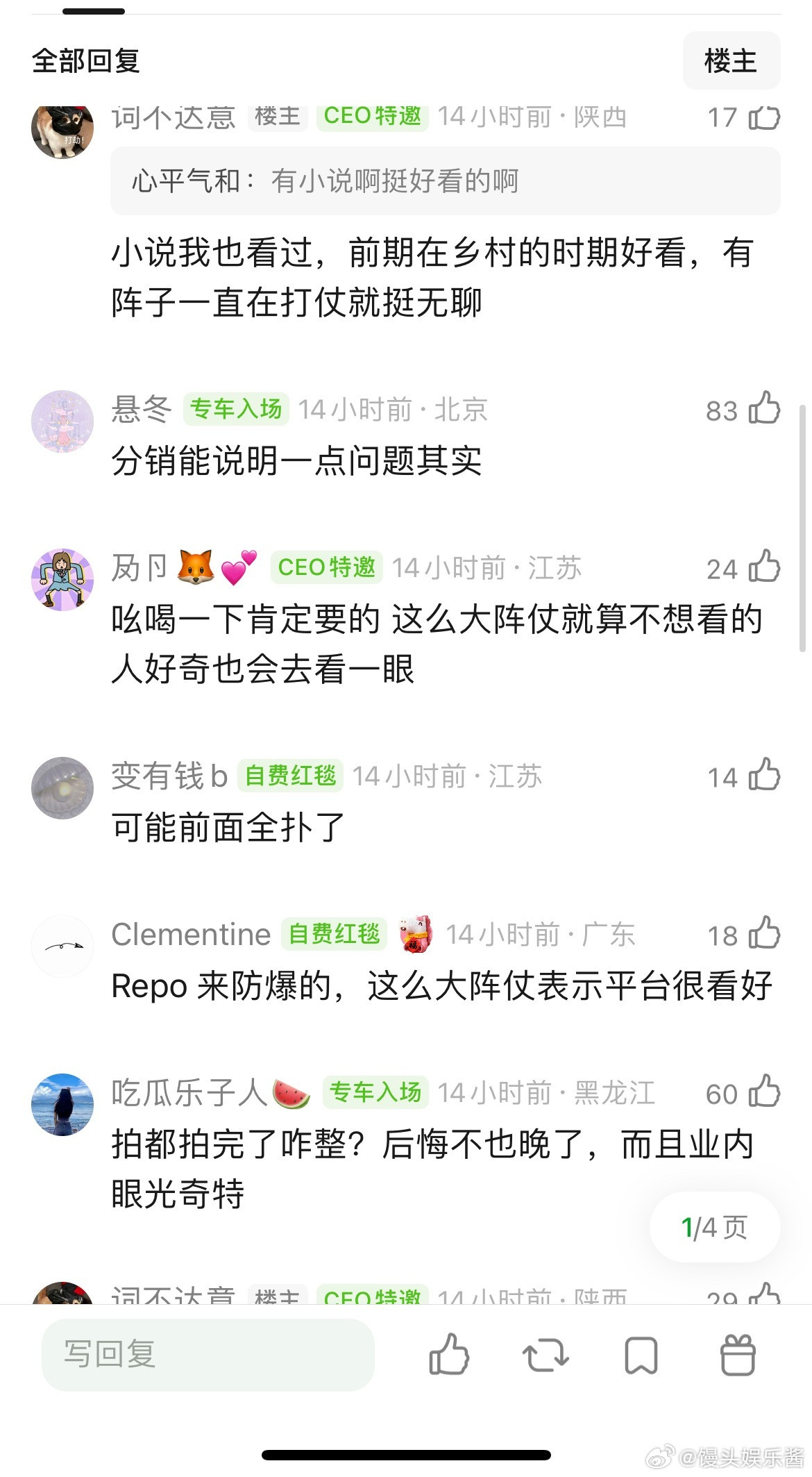812x1477 pixels.
Task: Like 悬冬's comment with the thumbs-up icon
Action: click(x=764, y=410)
